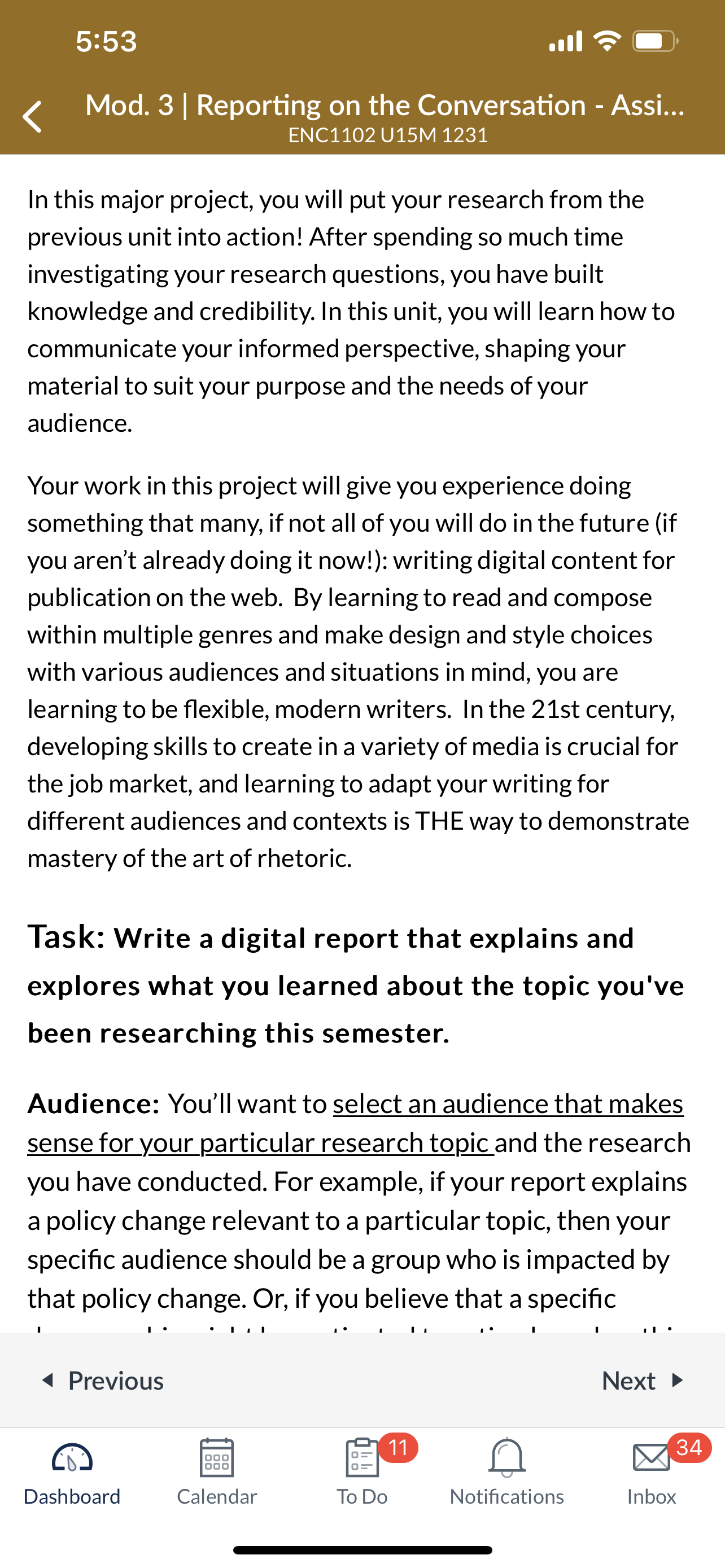Image resolution: width=725 pixels, height=1568 pixels.
Task: Go back using the header arrow
Action: coord(32,117)
